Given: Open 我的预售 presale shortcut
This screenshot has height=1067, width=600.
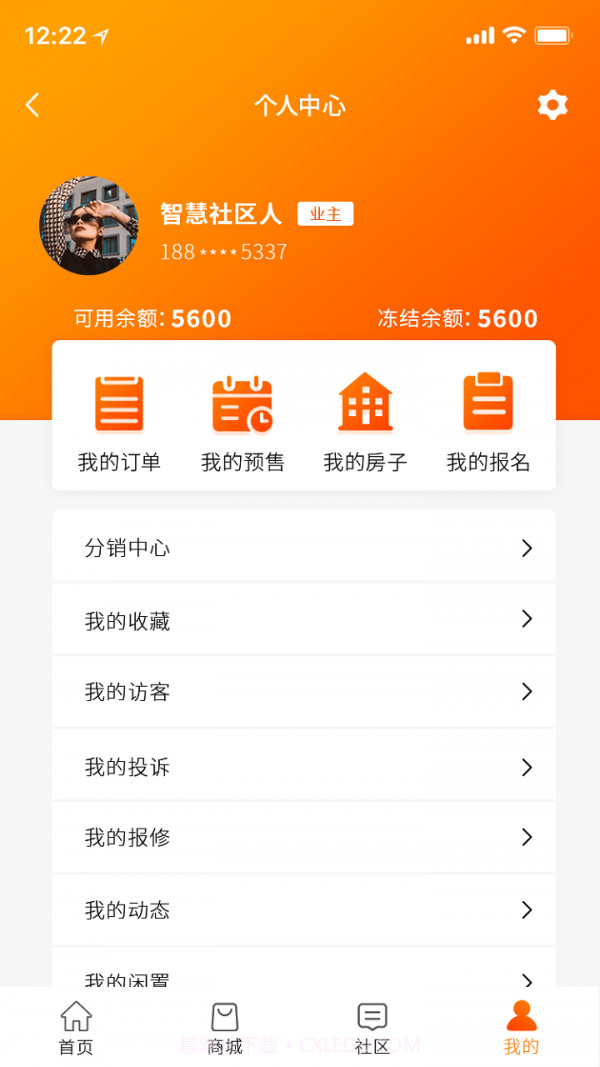Looking at the screenshot, I should pyautogui.click(x=242, y=422).
